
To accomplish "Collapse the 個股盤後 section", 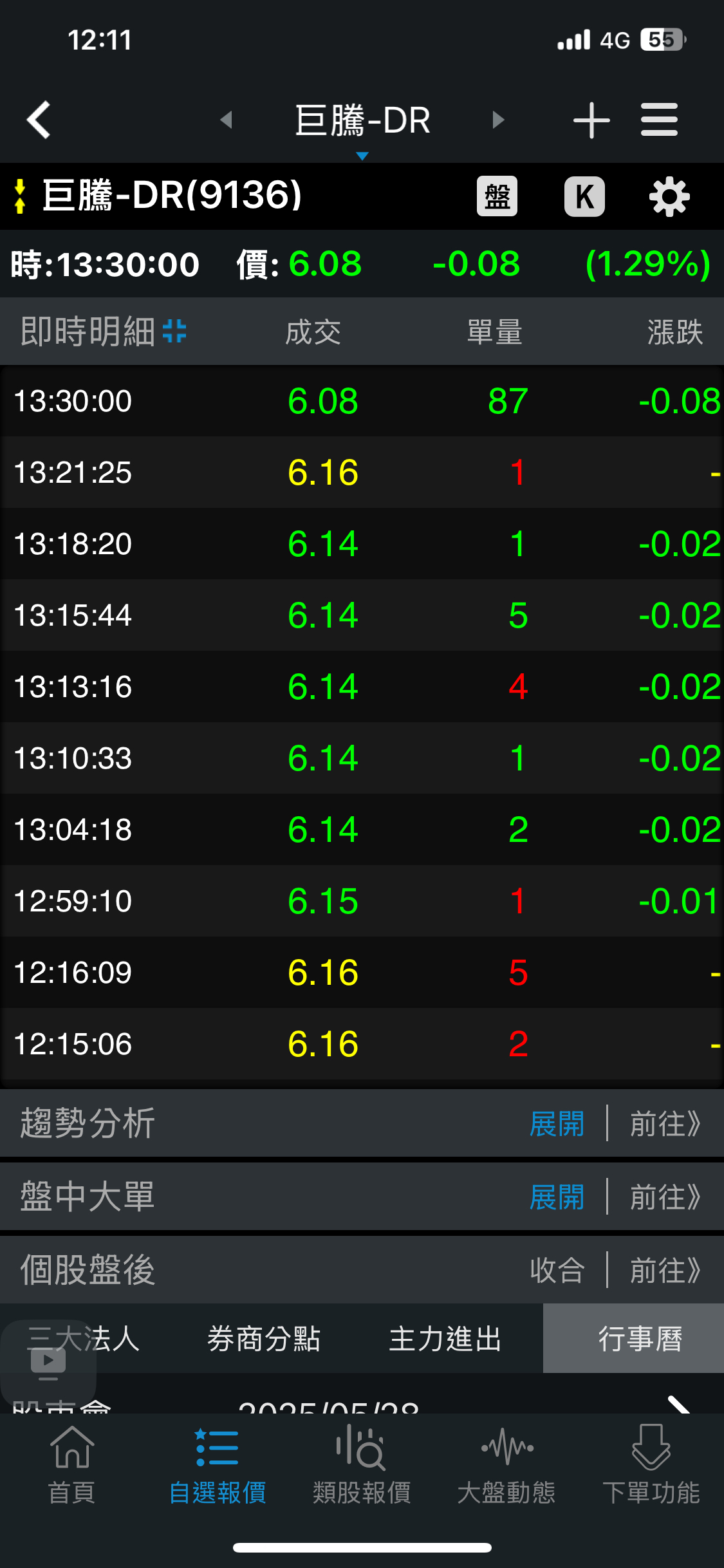I will (557, 1271).
